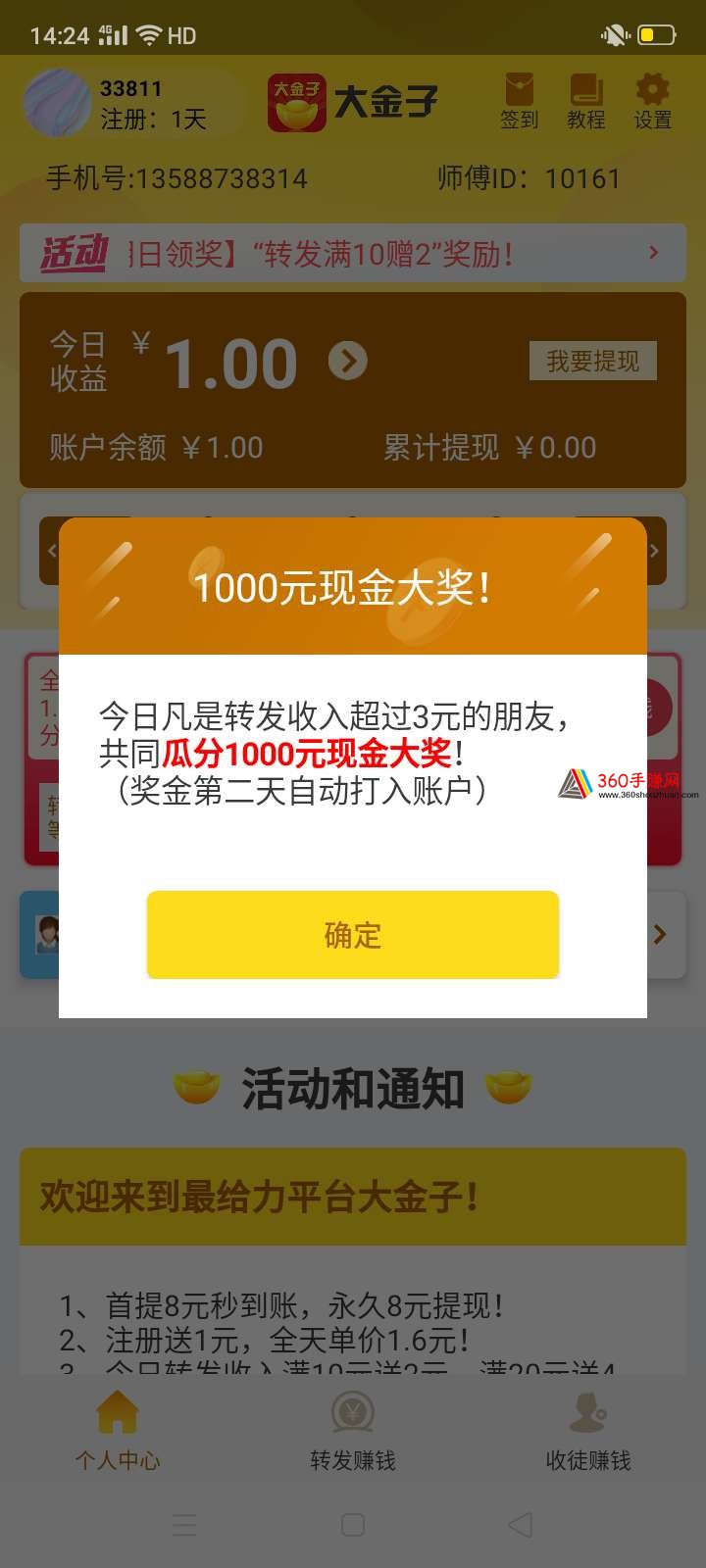Switch to 转发赚钱 tab
Screen dimensions: 706x1568
(353, 1432)
